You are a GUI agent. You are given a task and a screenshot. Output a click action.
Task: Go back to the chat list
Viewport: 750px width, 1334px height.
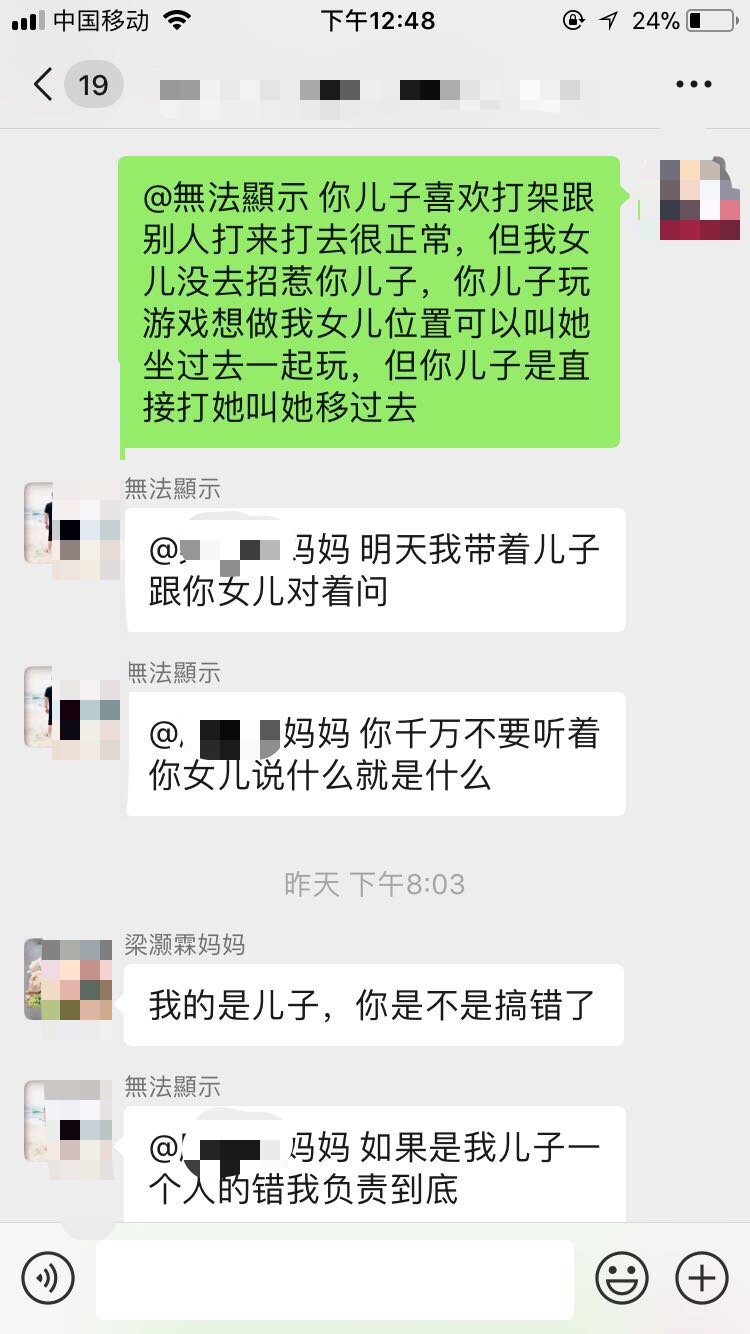44,85
